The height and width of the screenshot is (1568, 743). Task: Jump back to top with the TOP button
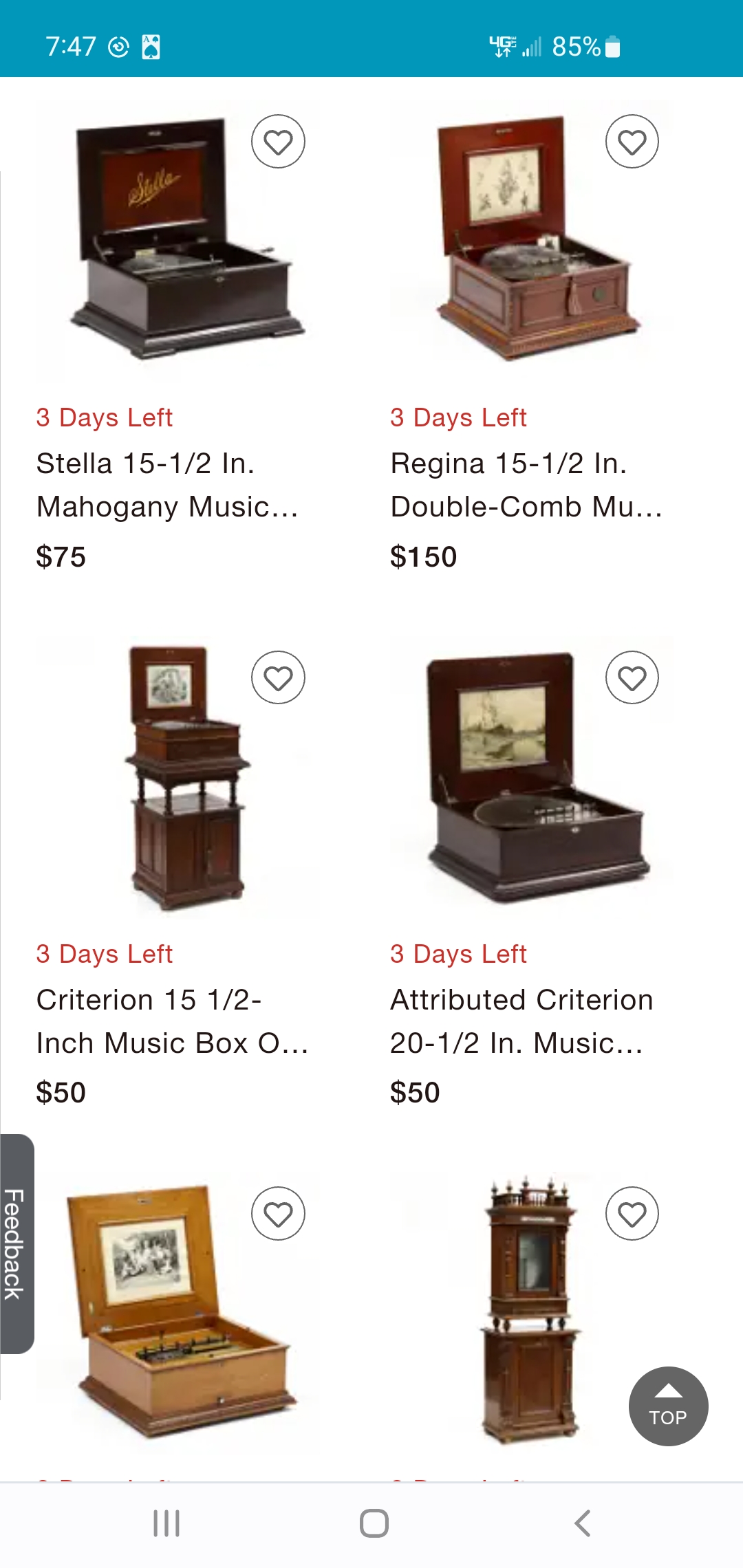[x=668, y=1406]
